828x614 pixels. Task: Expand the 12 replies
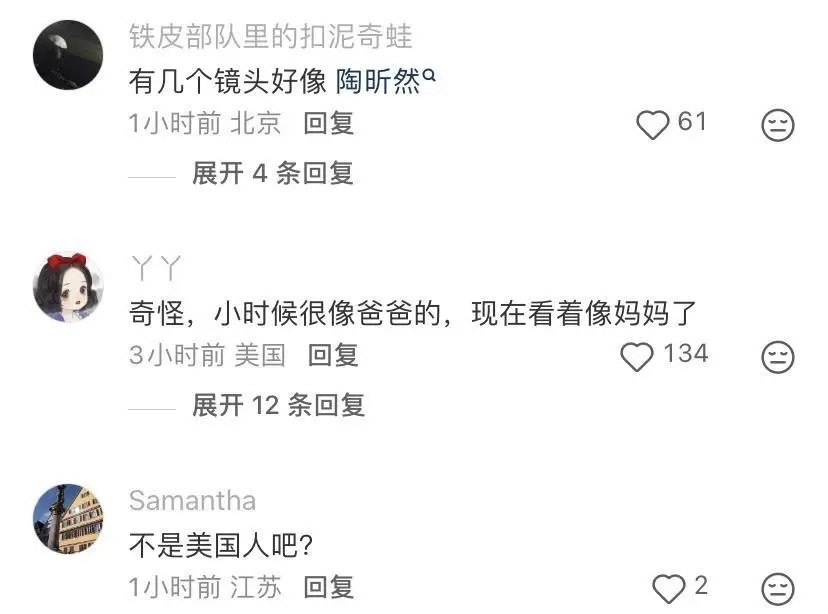278,405
